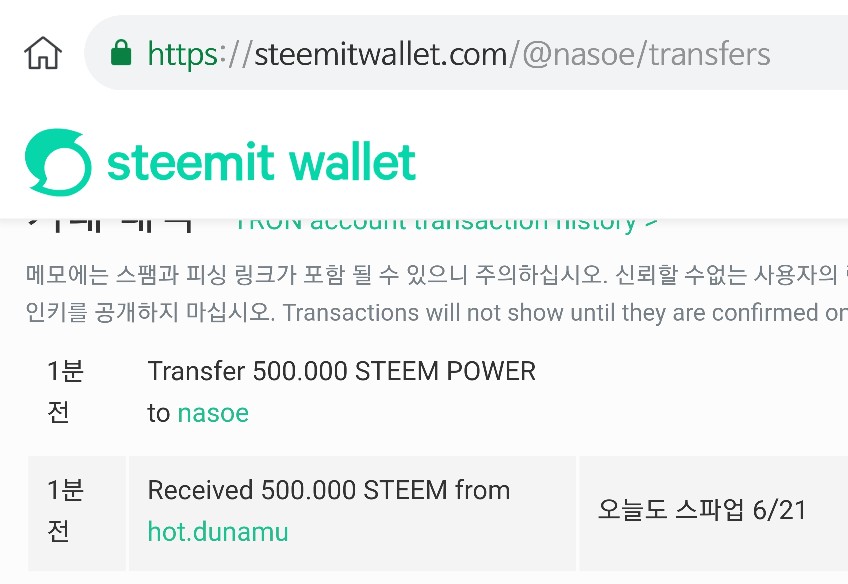Open the nasoe account link
Screen dimensions: 848x584
click(213, 413)
